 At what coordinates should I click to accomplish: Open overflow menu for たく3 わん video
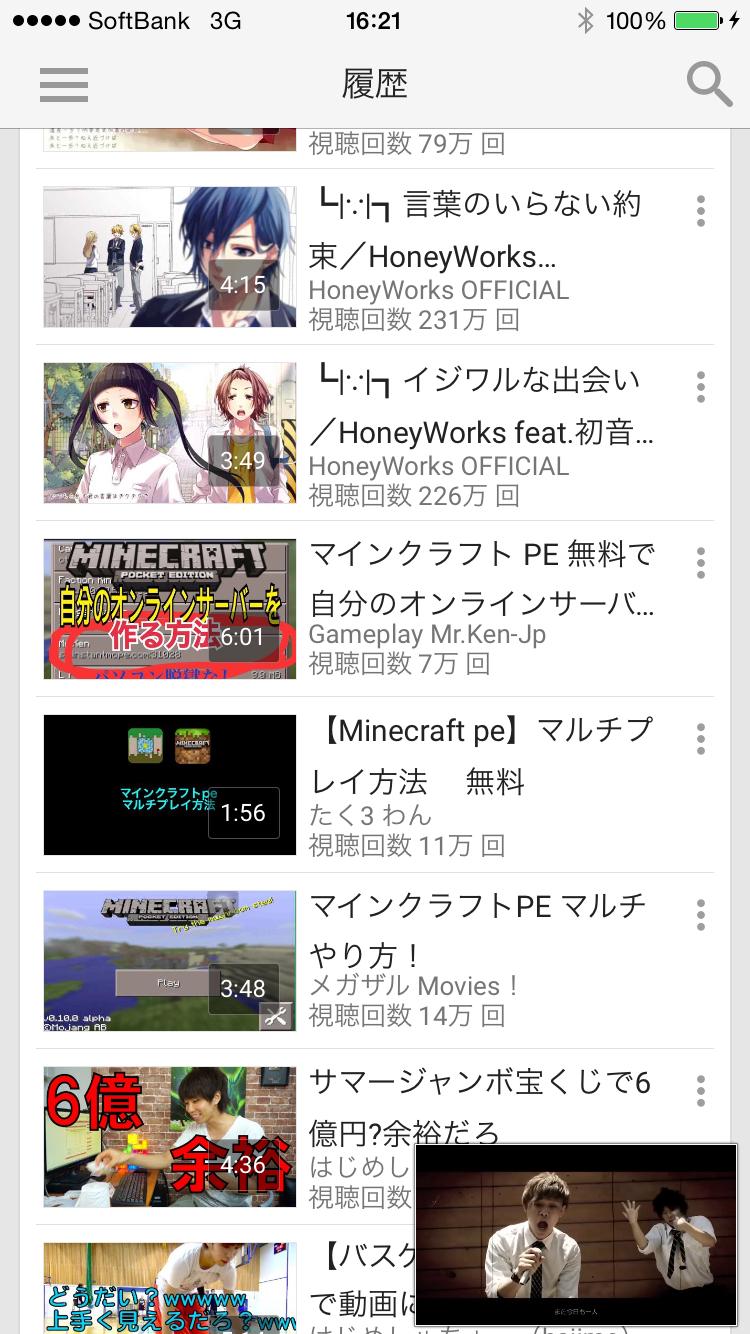(x=701, y=739)
